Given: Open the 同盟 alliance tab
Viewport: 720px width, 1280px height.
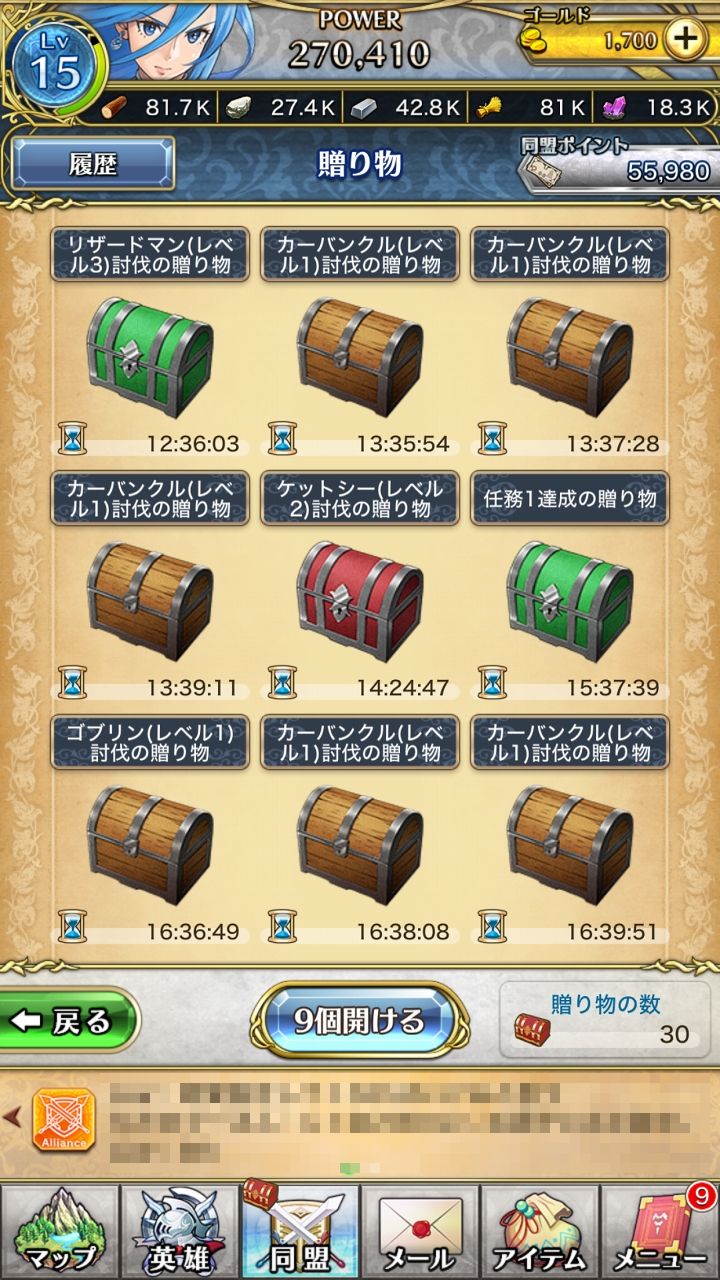Looking at the screenshot, I should click(x=300, y=1232).
